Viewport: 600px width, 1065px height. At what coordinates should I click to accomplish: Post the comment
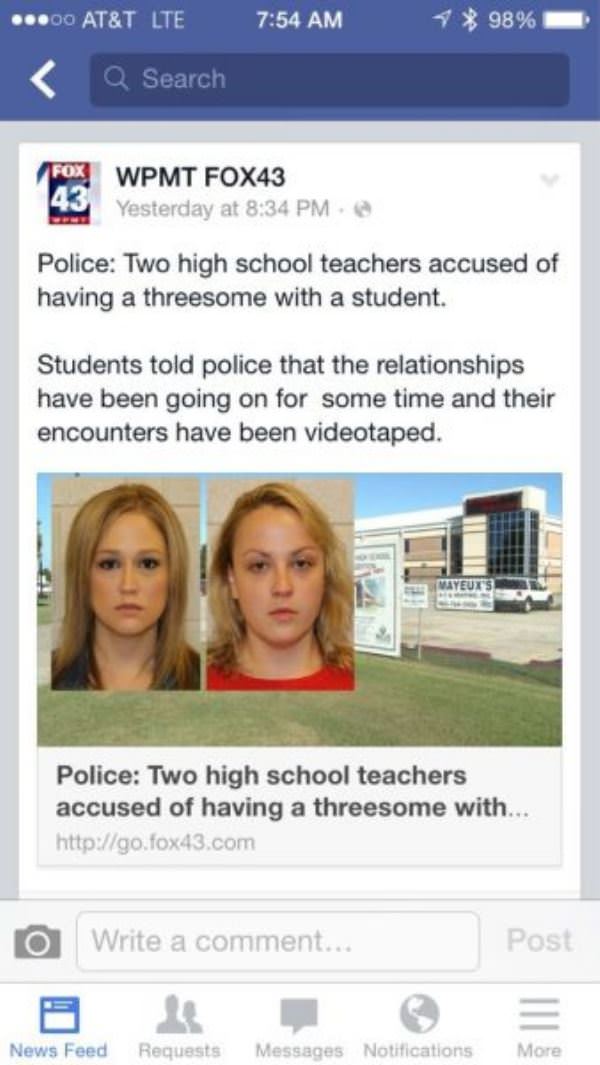click(539, 940)
